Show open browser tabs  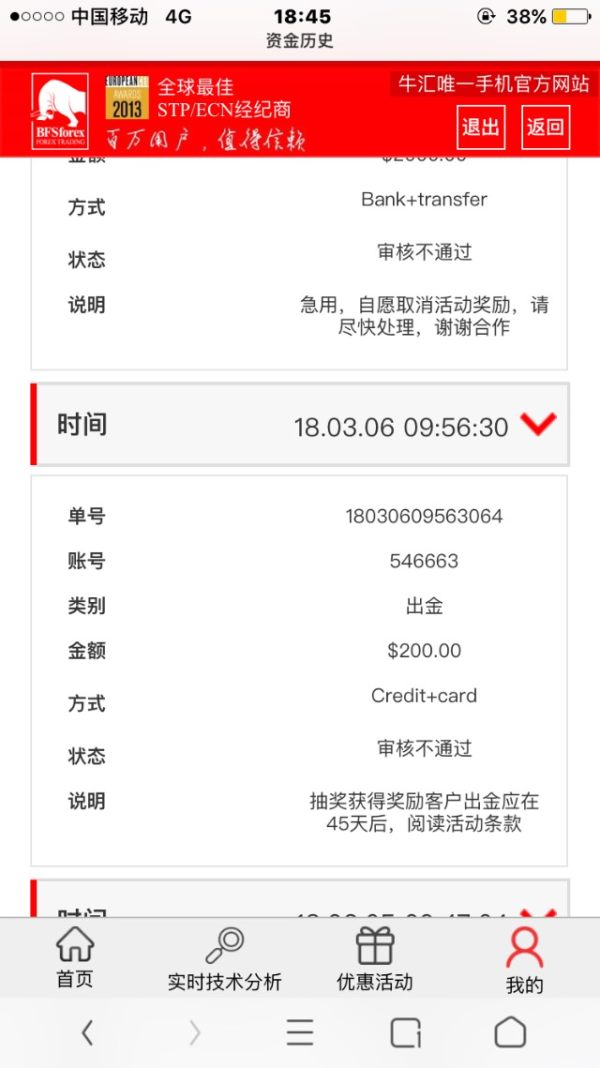(x=405, y=1032)
